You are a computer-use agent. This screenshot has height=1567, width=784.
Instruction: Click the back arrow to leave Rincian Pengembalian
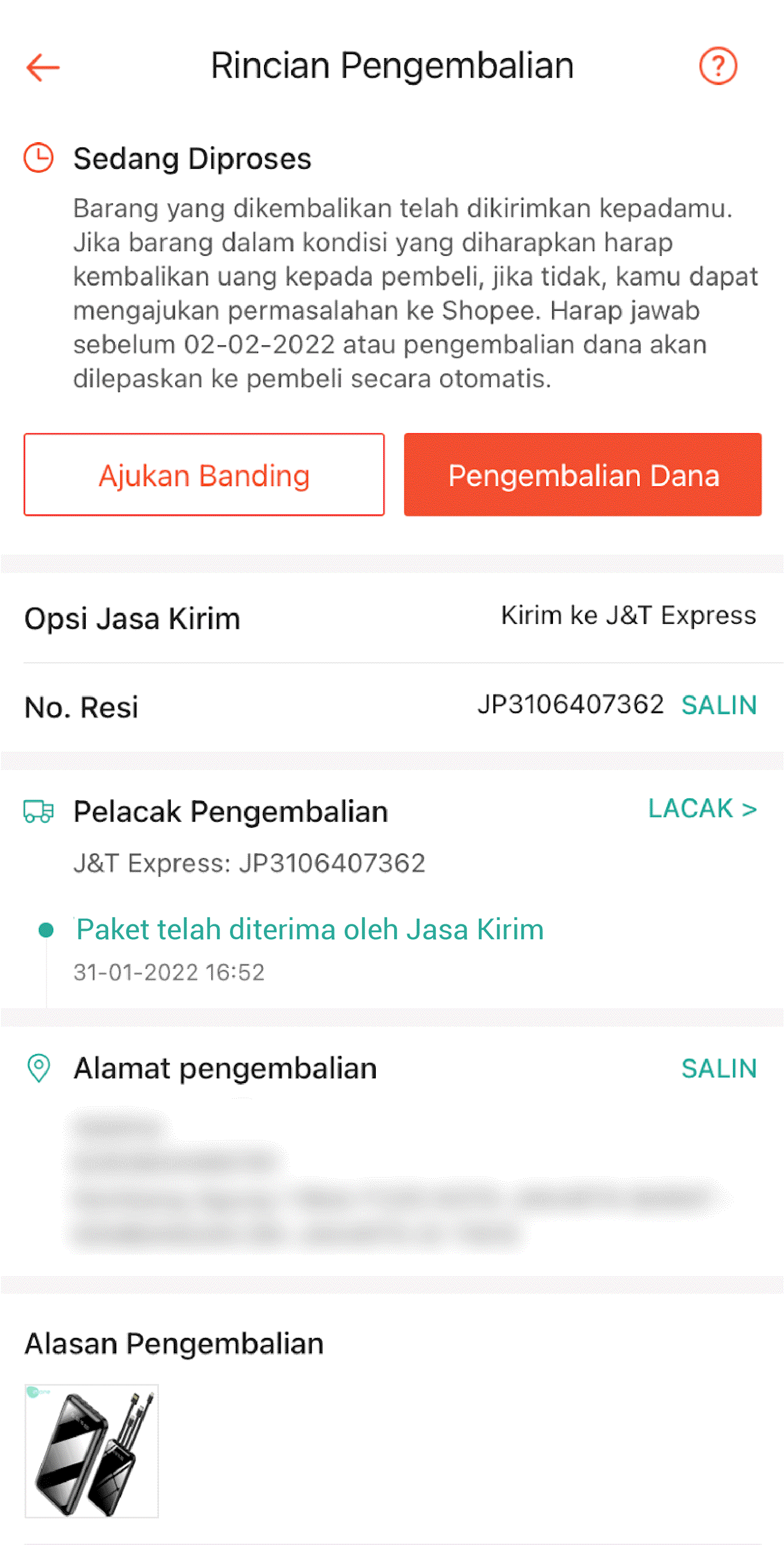41,67
